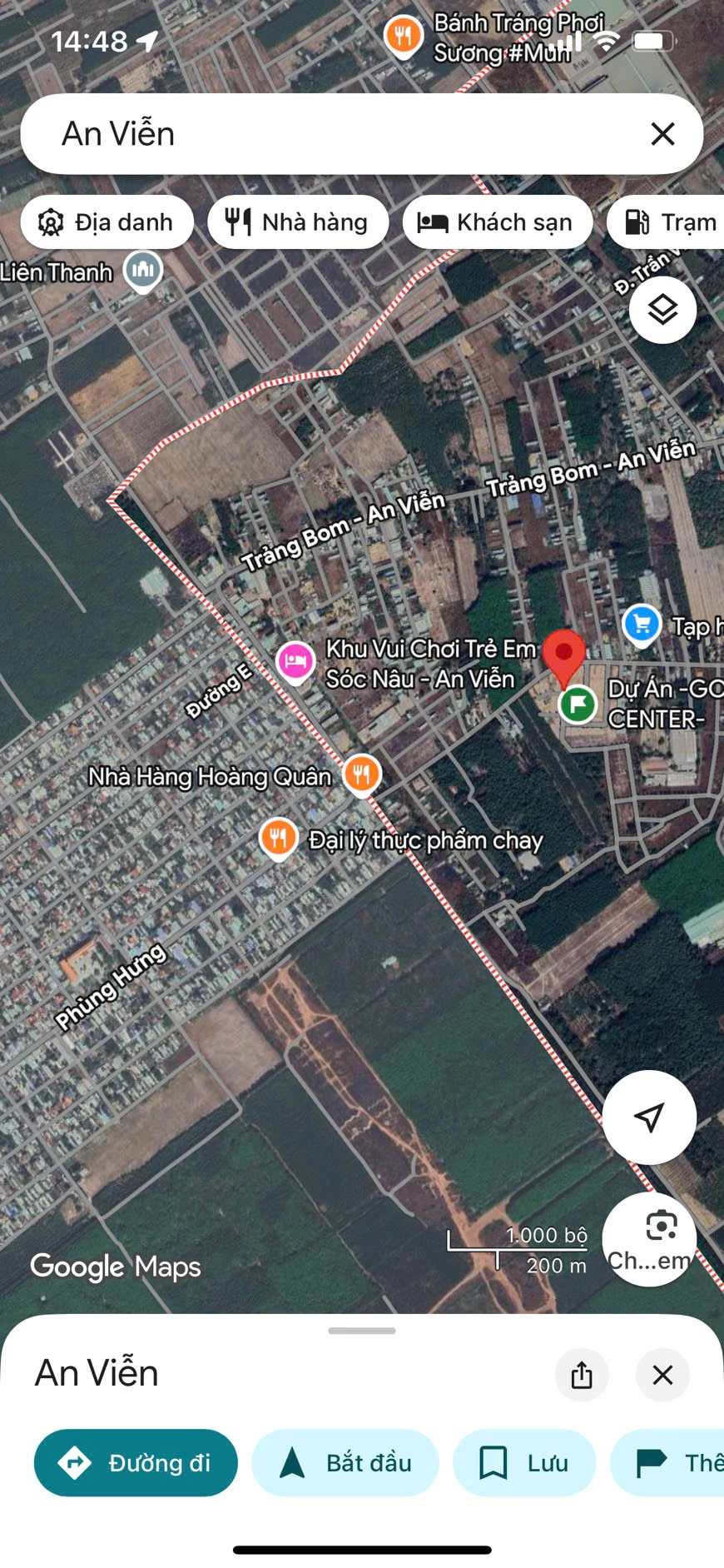The height and width of the screenshot is (1568, 724).
Task: Share the An Viễn place
Action: [x=582, y=1374]
